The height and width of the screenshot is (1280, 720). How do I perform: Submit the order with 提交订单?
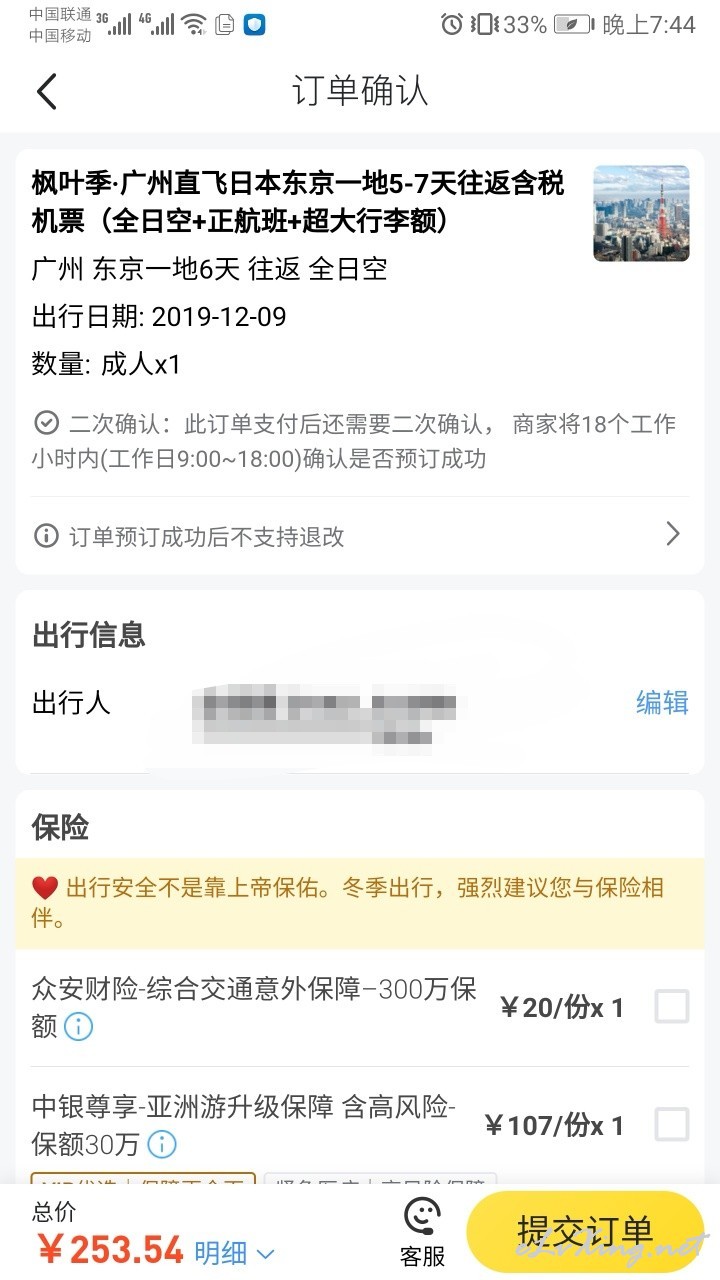585,1231
